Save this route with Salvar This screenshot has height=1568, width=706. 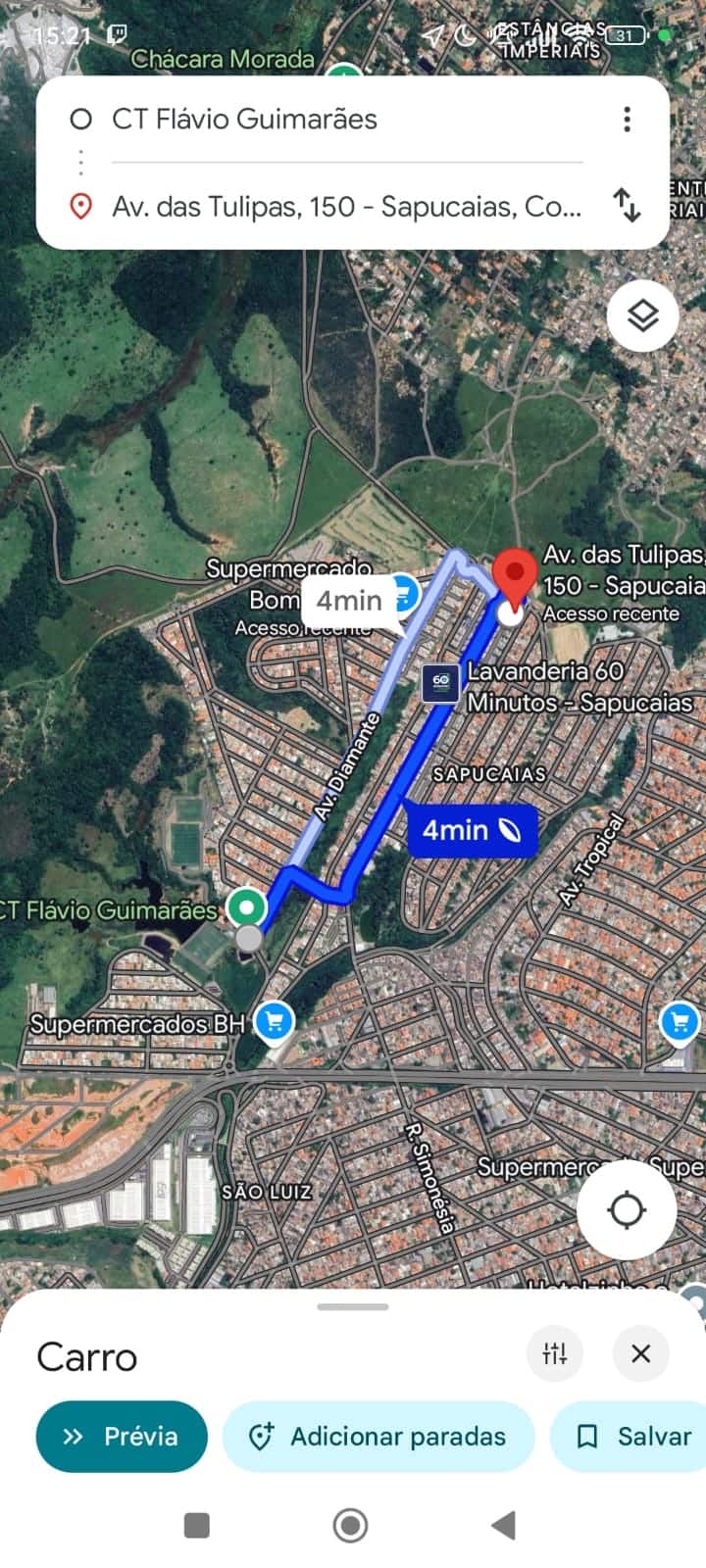click(x=634, y=1437)
